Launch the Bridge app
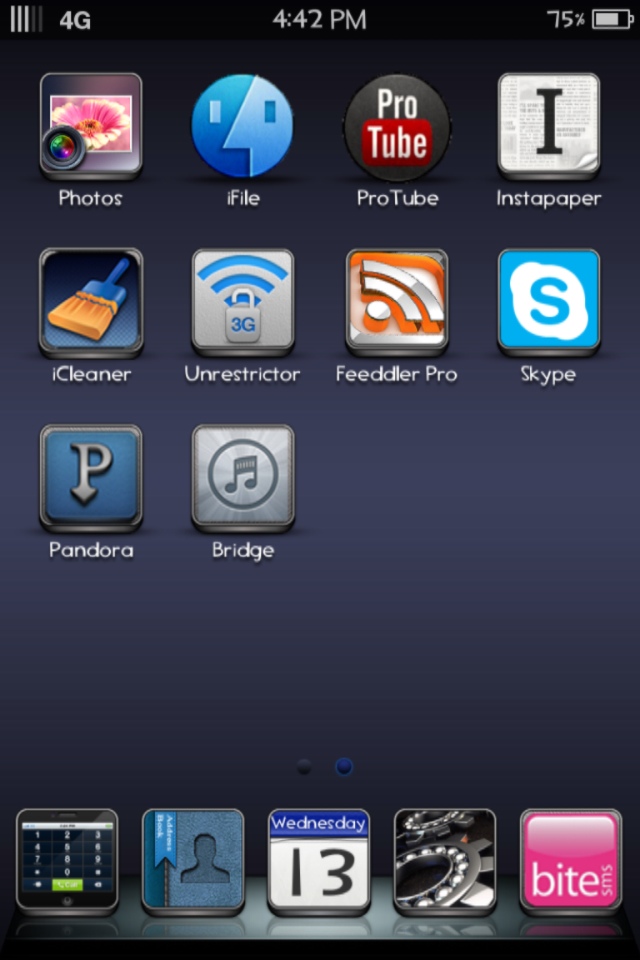The width and height of the screenshot is (640, 960). (242, 478)
